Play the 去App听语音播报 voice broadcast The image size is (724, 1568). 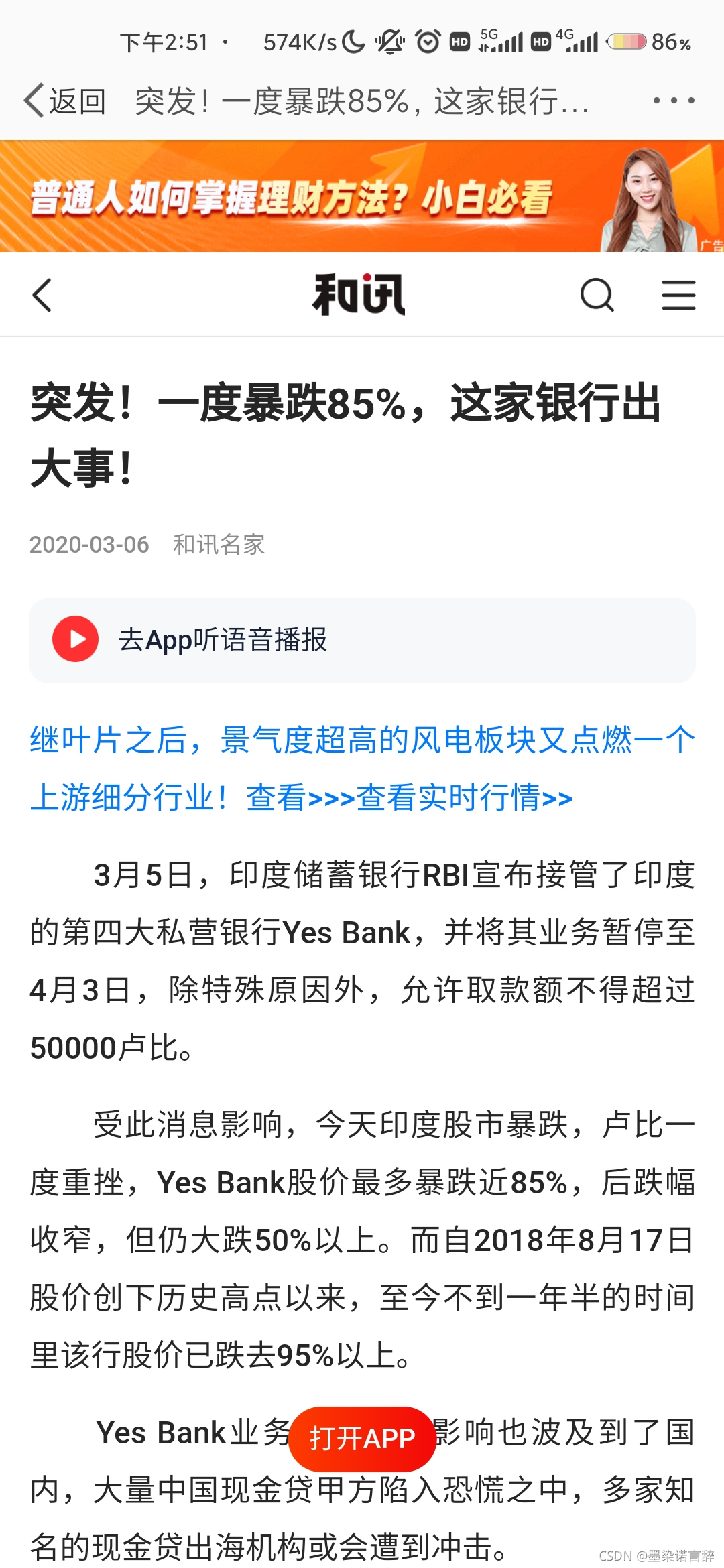[76, 639]
